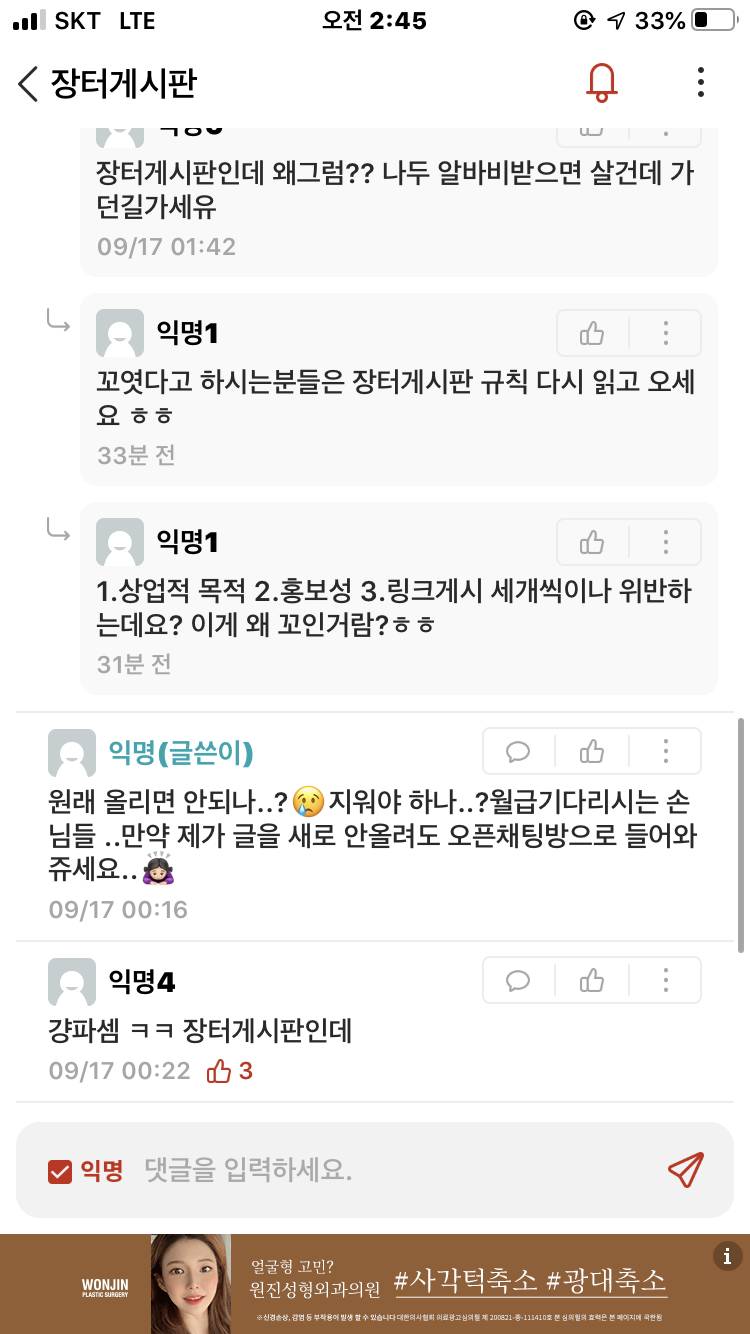Open the three-dot menu on 익명(글쓴이)'s comment
The image size is (750, 1334).
pos(665,751)
